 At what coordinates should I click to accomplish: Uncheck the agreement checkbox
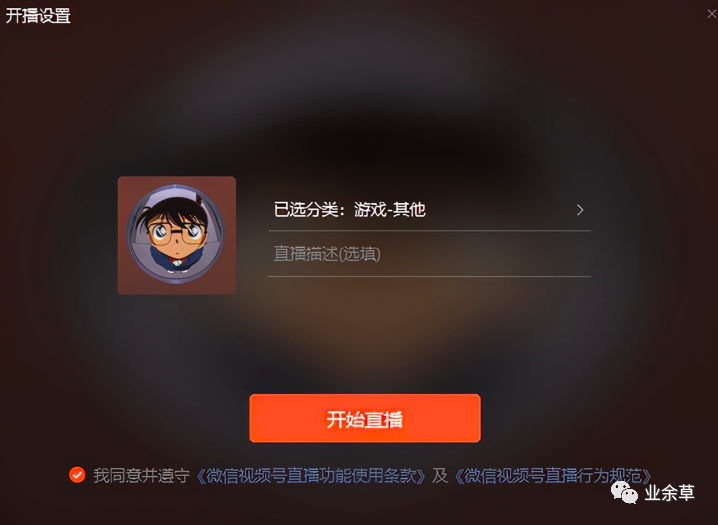(x=77, y=475)
